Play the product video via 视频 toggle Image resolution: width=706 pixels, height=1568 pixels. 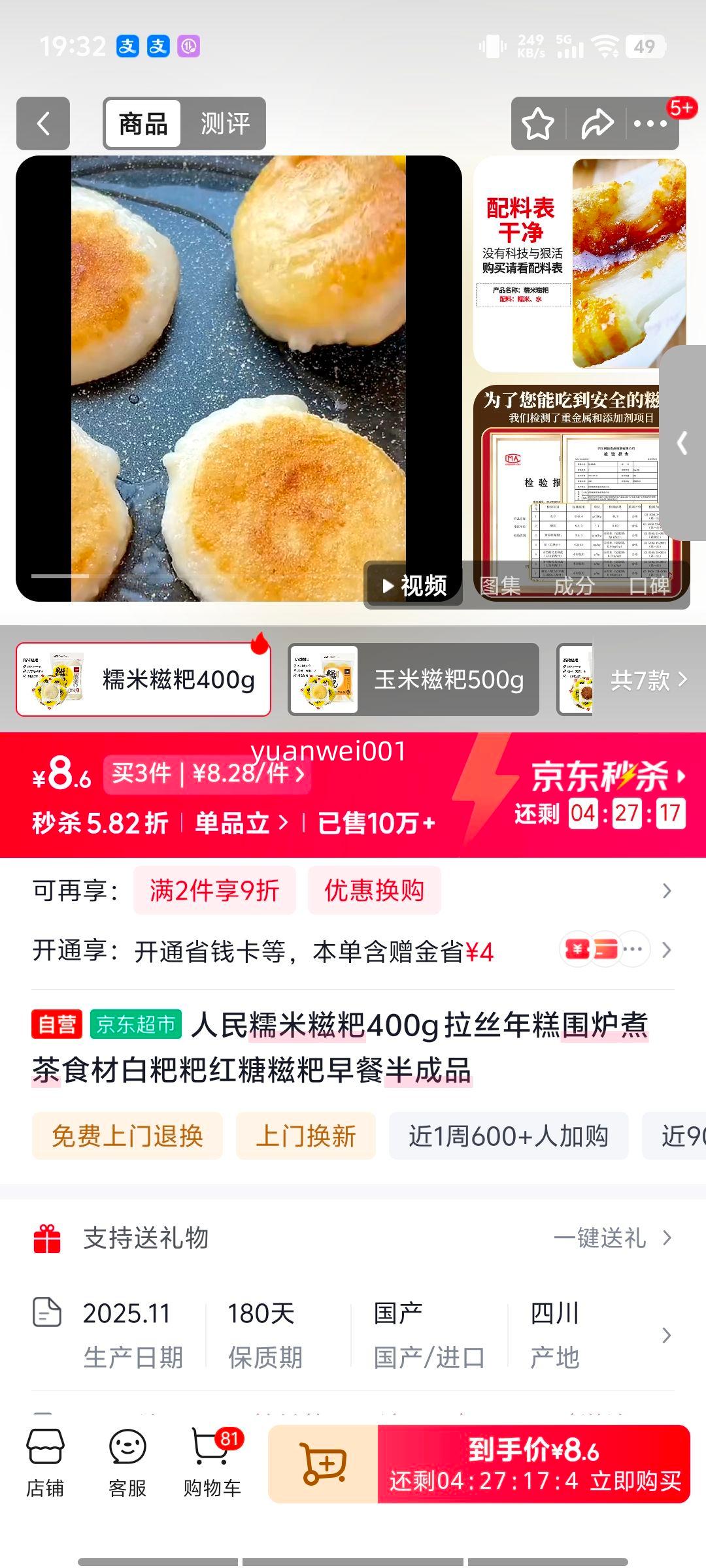click(x=413, y=586)
